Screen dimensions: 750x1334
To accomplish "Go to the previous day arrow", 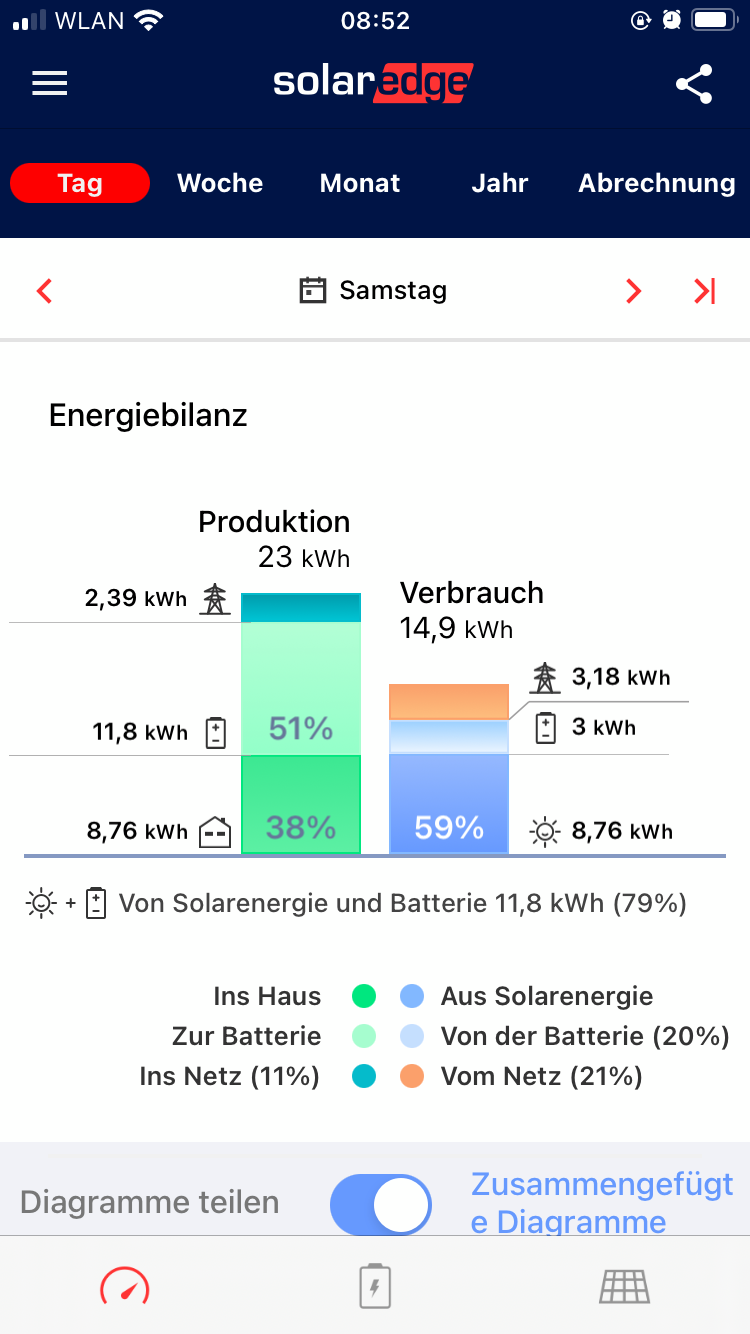I will (x=44, y=291).
